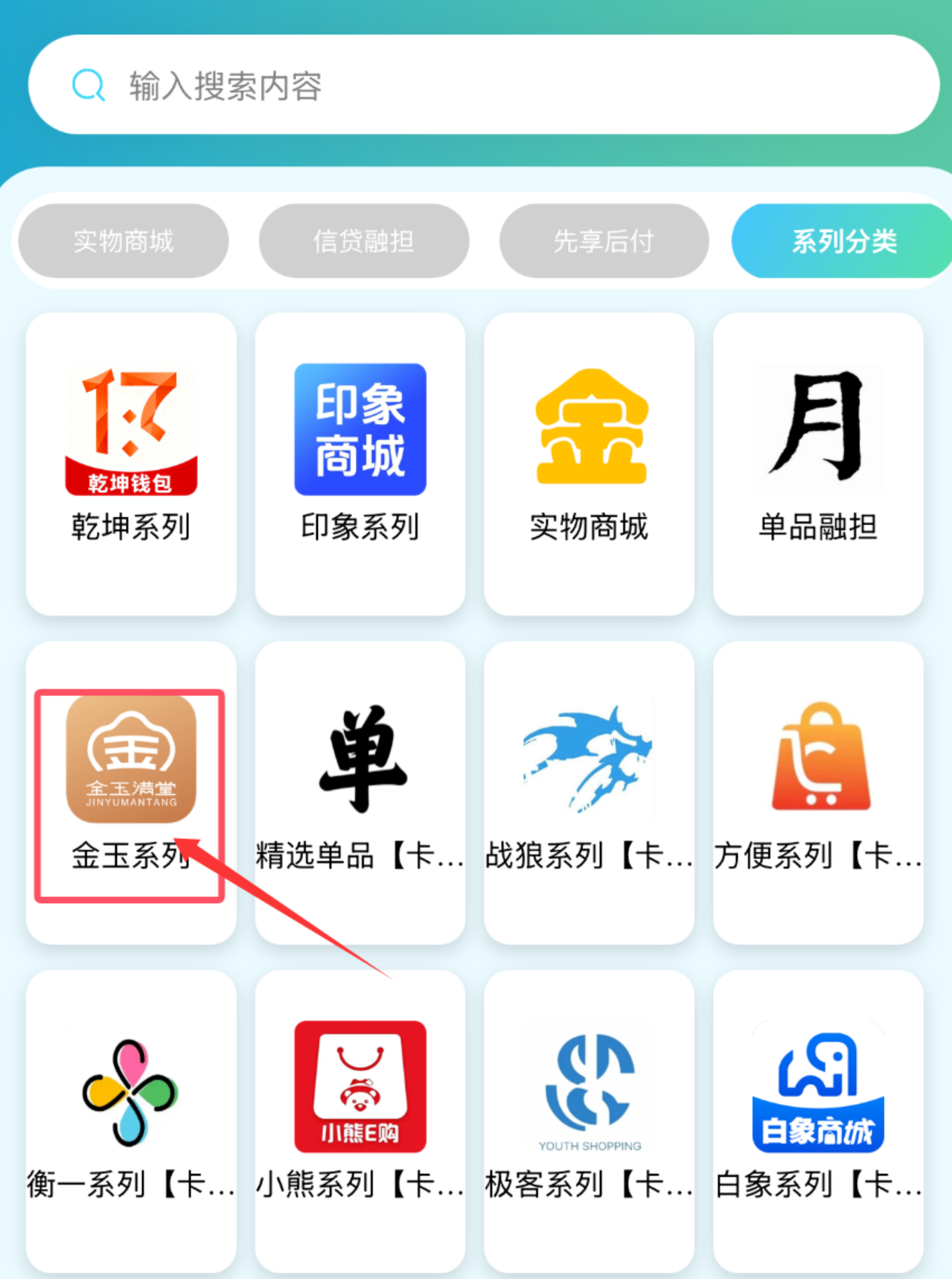Select the 系列分类 tab
The image size is (952, 1279).
(x=843, y=241)
